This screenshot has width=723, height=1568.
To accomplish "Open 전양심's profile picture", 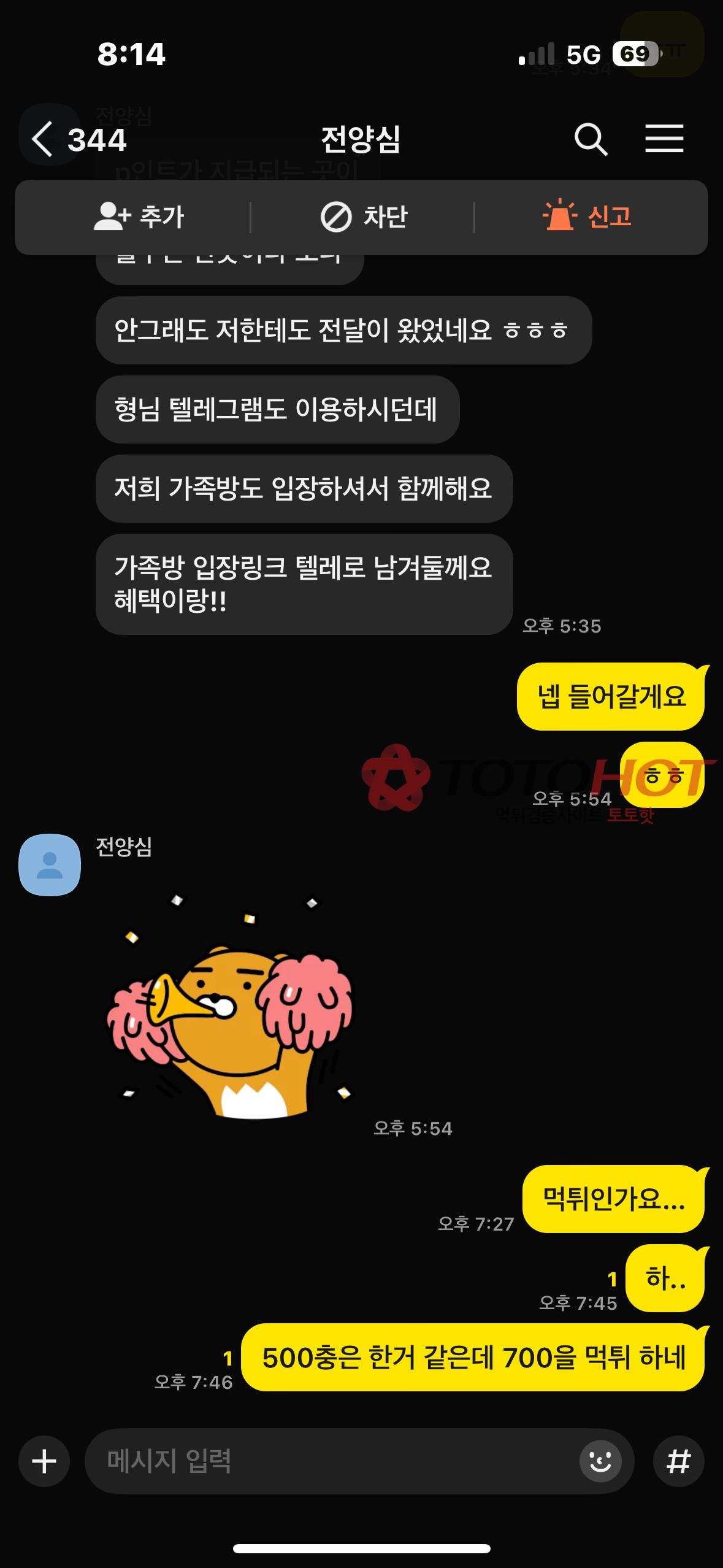I will pyautogui.click(x=50, y=864).
